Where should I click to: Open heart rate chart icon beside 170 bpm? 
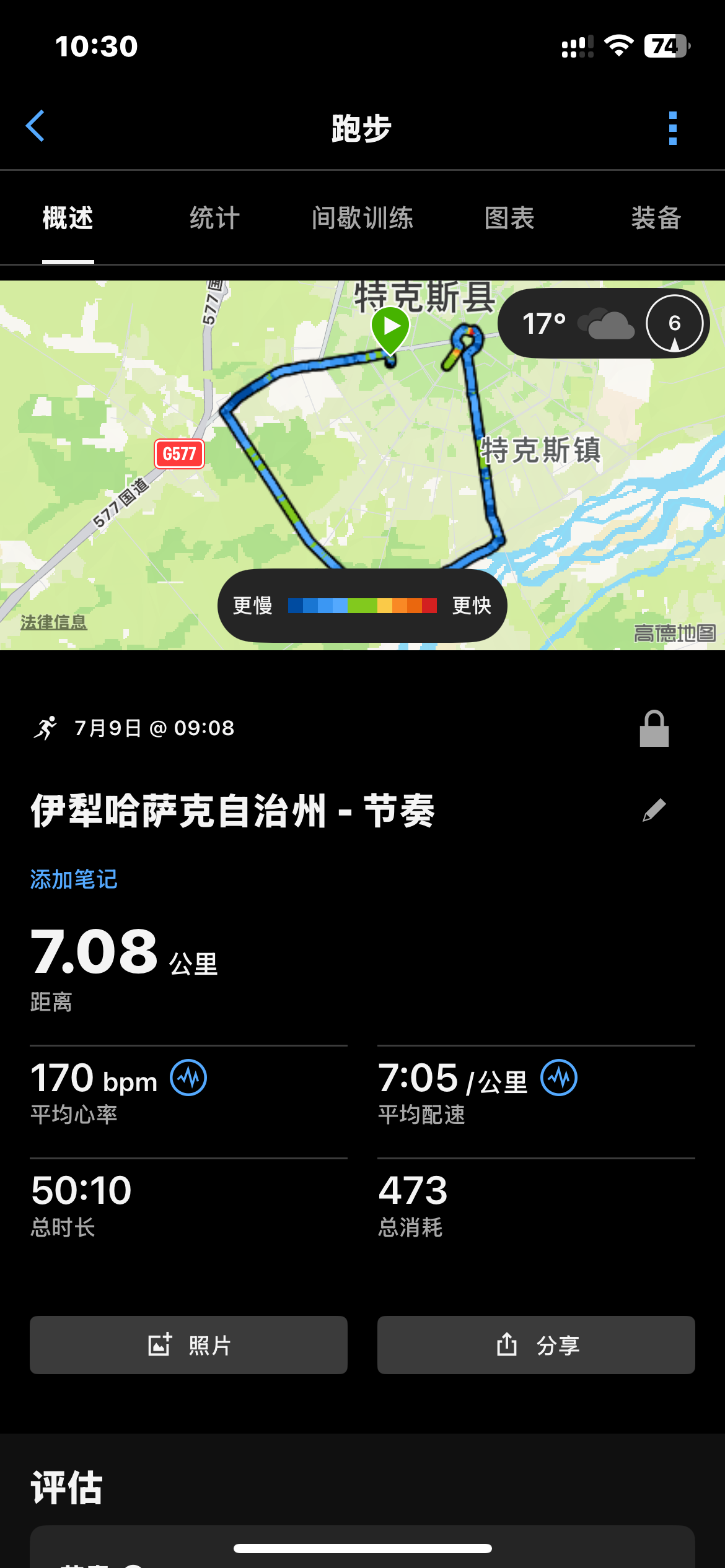[x=188, y=1078]
